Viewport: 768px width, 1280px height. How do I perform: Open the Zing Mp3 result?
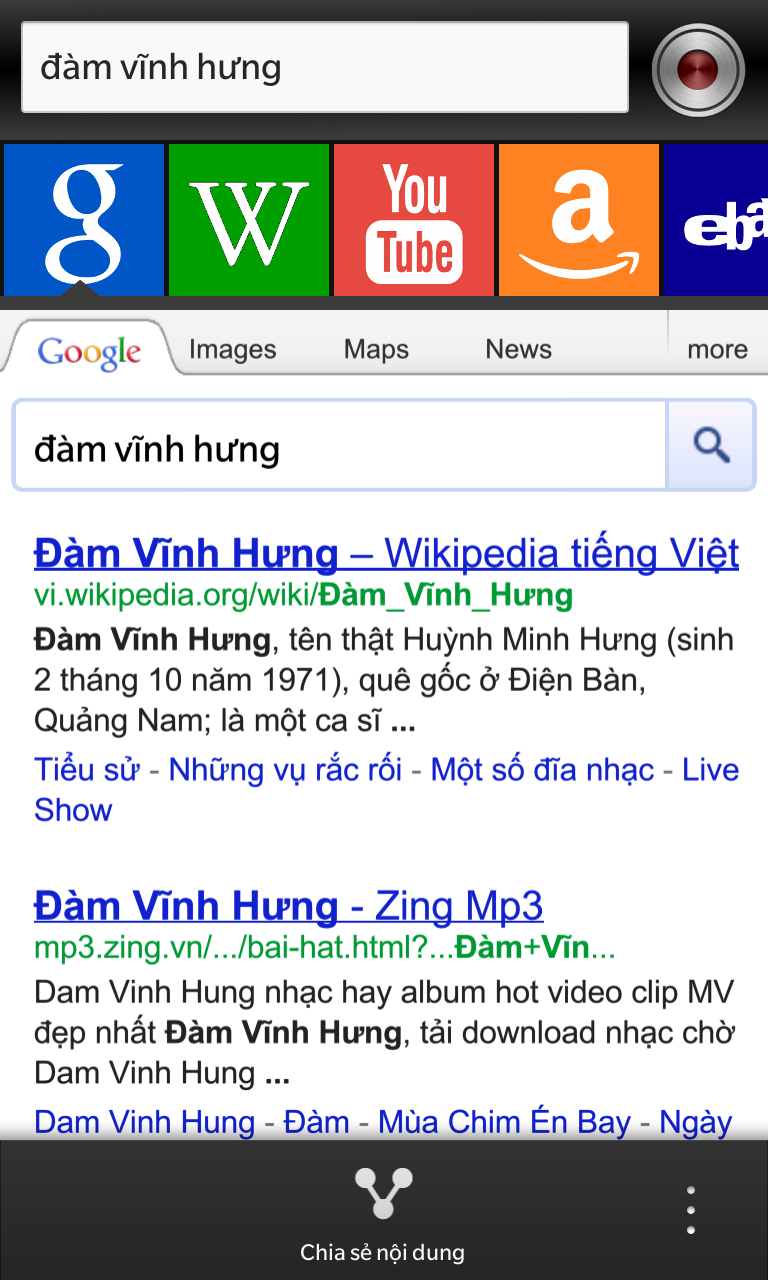pyautogui.click(x=288, y=906)
